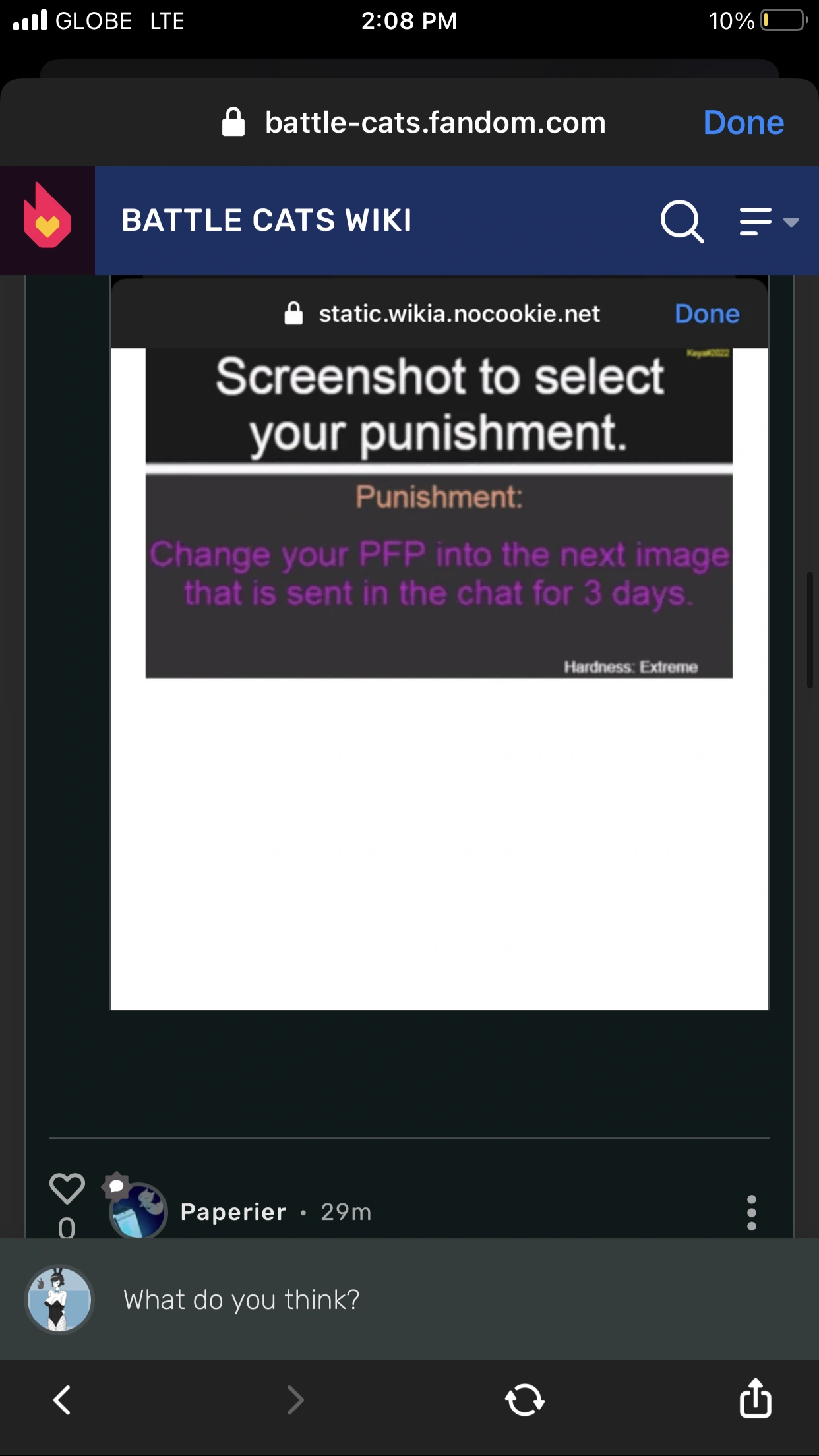The image size is (819, 1456).
Task: Open the Fandom home logo
Action: coord(47,220)
